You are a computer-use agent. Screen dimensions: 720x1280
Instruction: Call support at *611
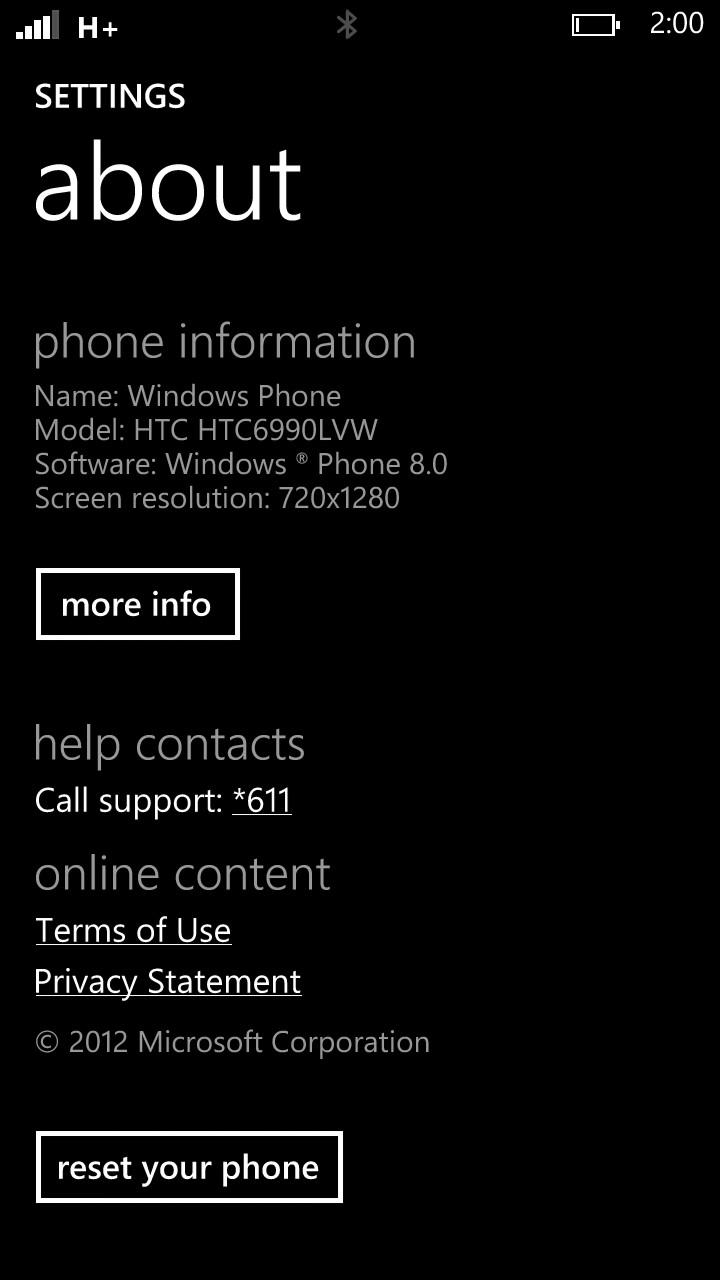[262, 801]
